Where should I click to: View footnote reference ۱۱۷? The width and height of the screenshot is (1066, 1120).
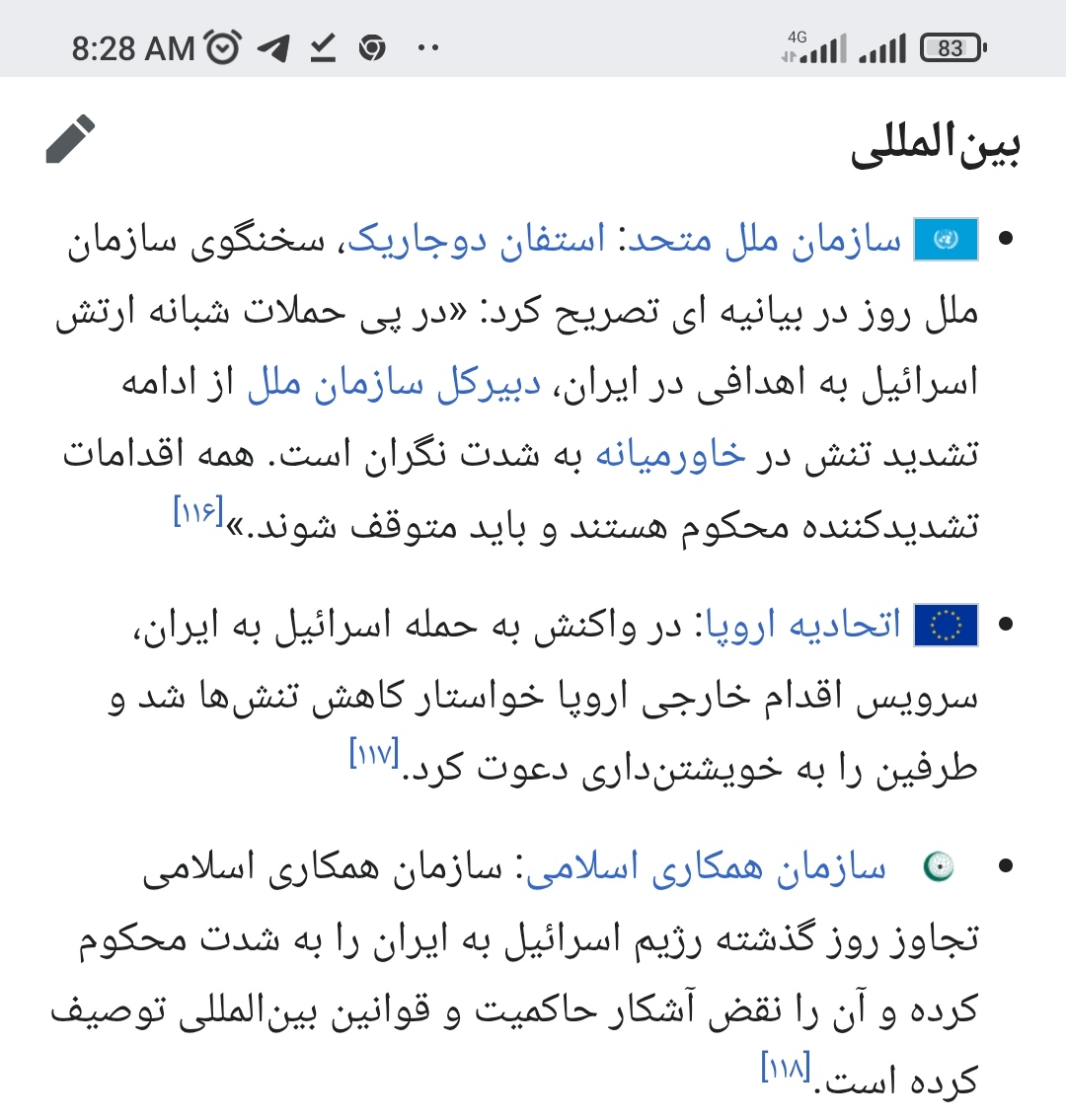[374, 754]
